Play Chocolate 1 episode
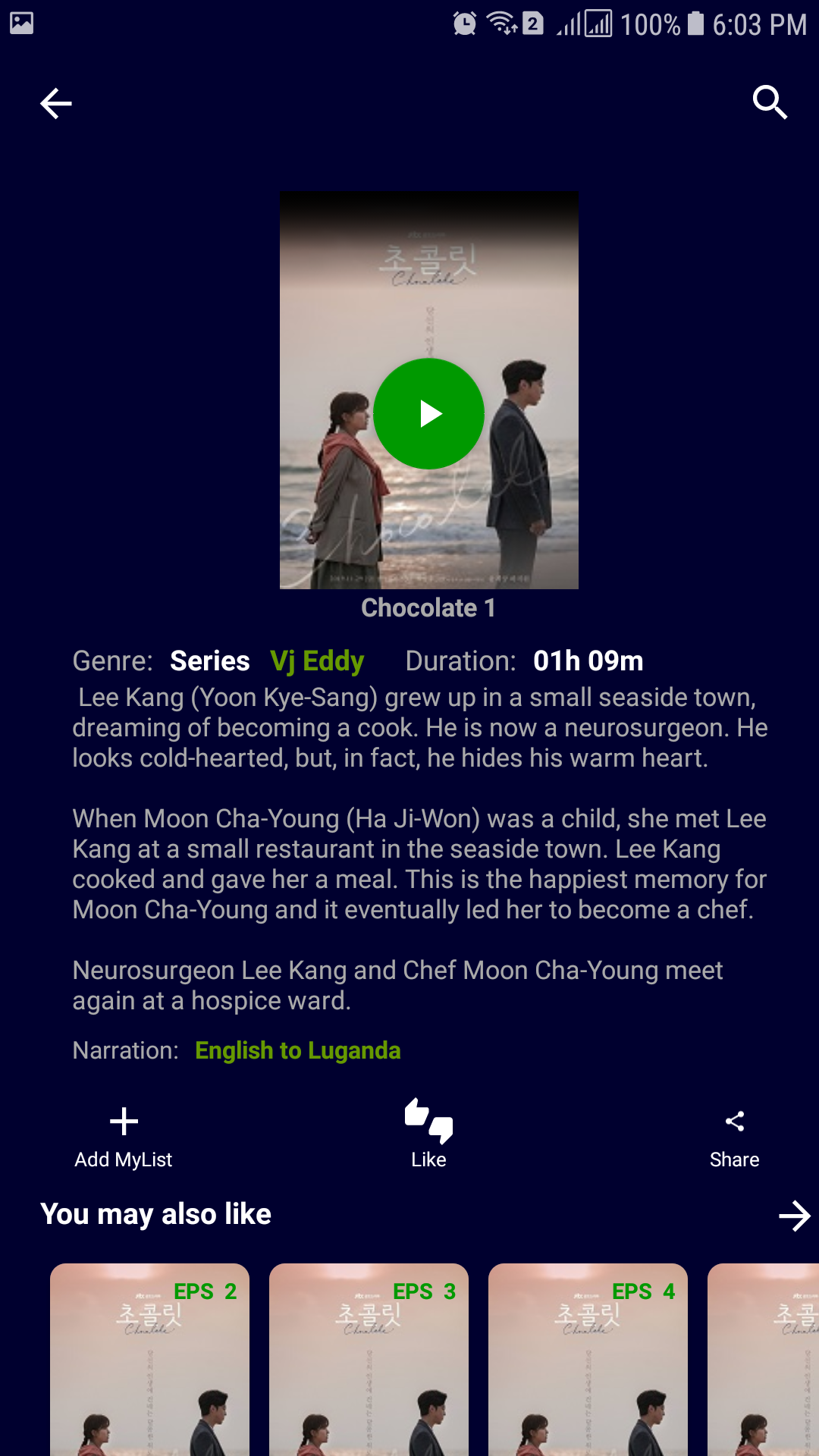The height and width of the screenshot is (1456, 819). pos(428,413)
